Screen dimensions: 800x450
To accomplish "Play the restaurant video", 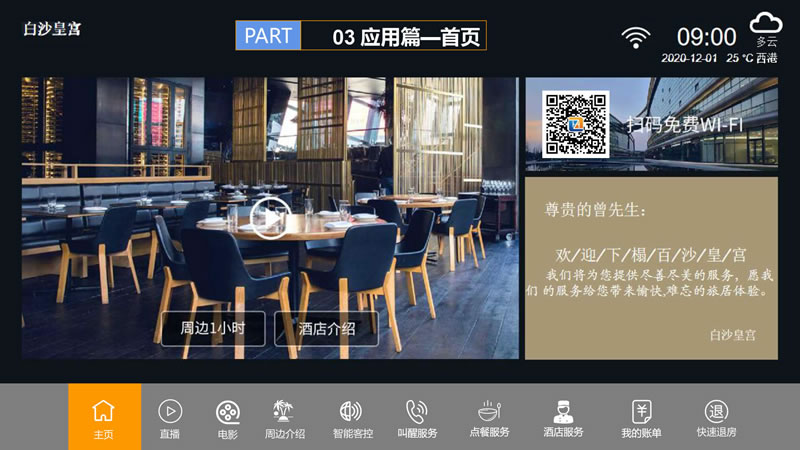I will [270, 218].
